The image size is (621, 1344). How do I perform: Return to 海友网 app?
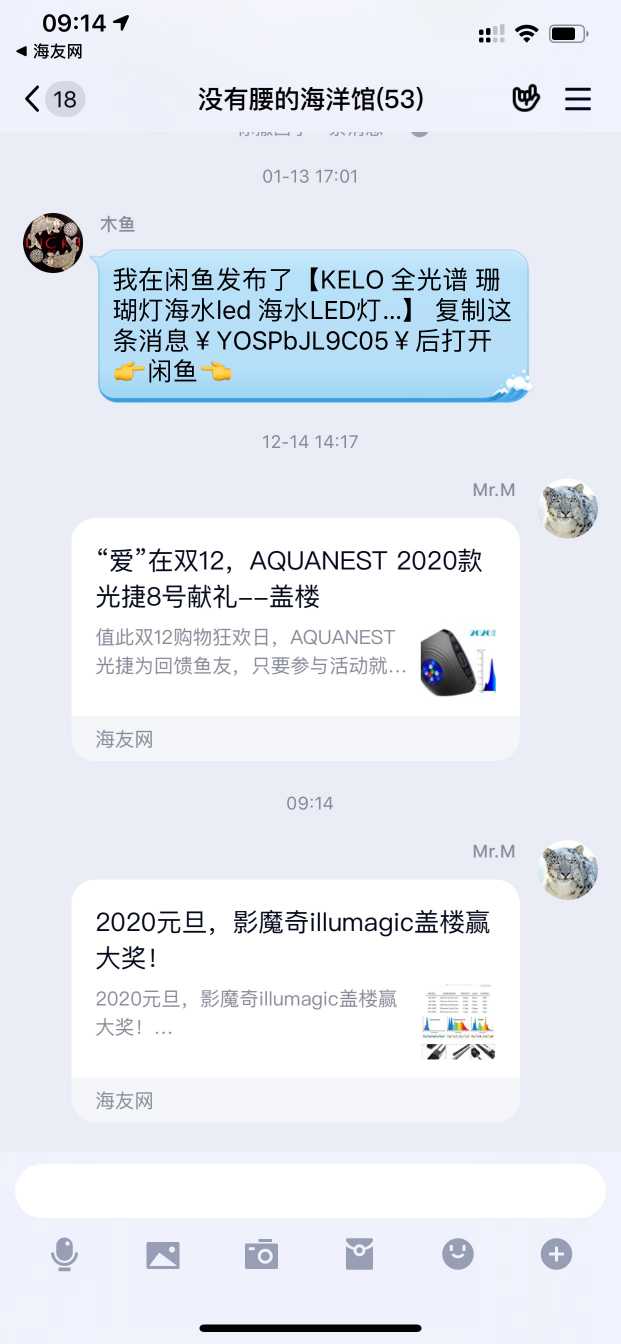[48, 51]
